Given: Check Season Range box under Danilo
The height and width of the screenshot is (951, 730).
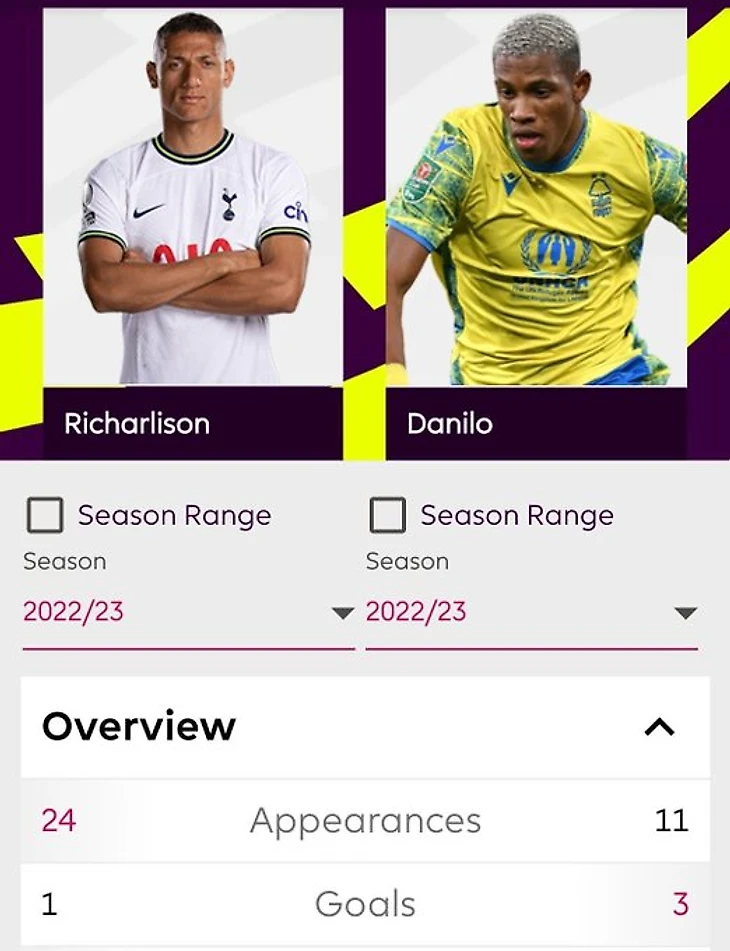Looking at the screenshot, I should click(x=388, y=516).
